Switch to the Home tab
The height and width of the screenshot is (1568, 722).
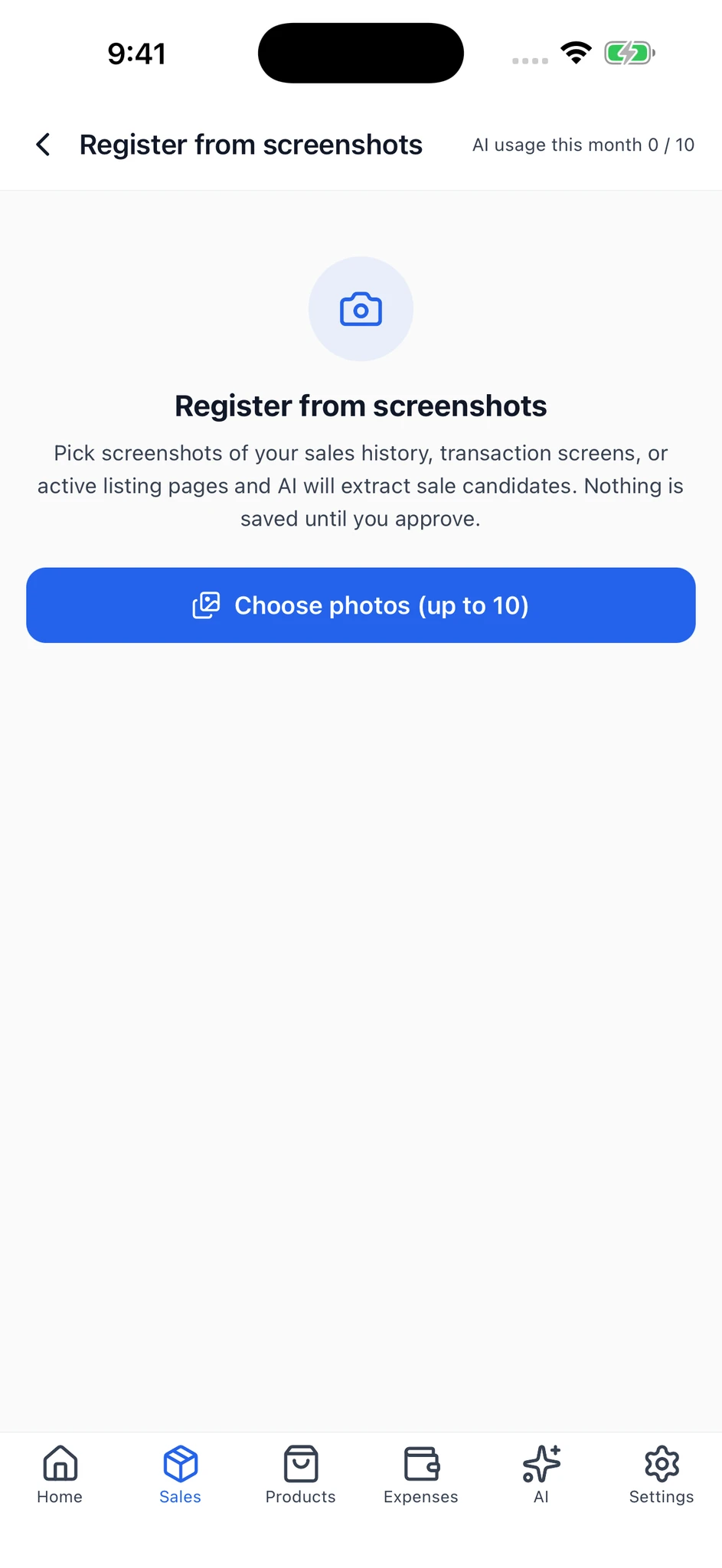pos(60,1475)
